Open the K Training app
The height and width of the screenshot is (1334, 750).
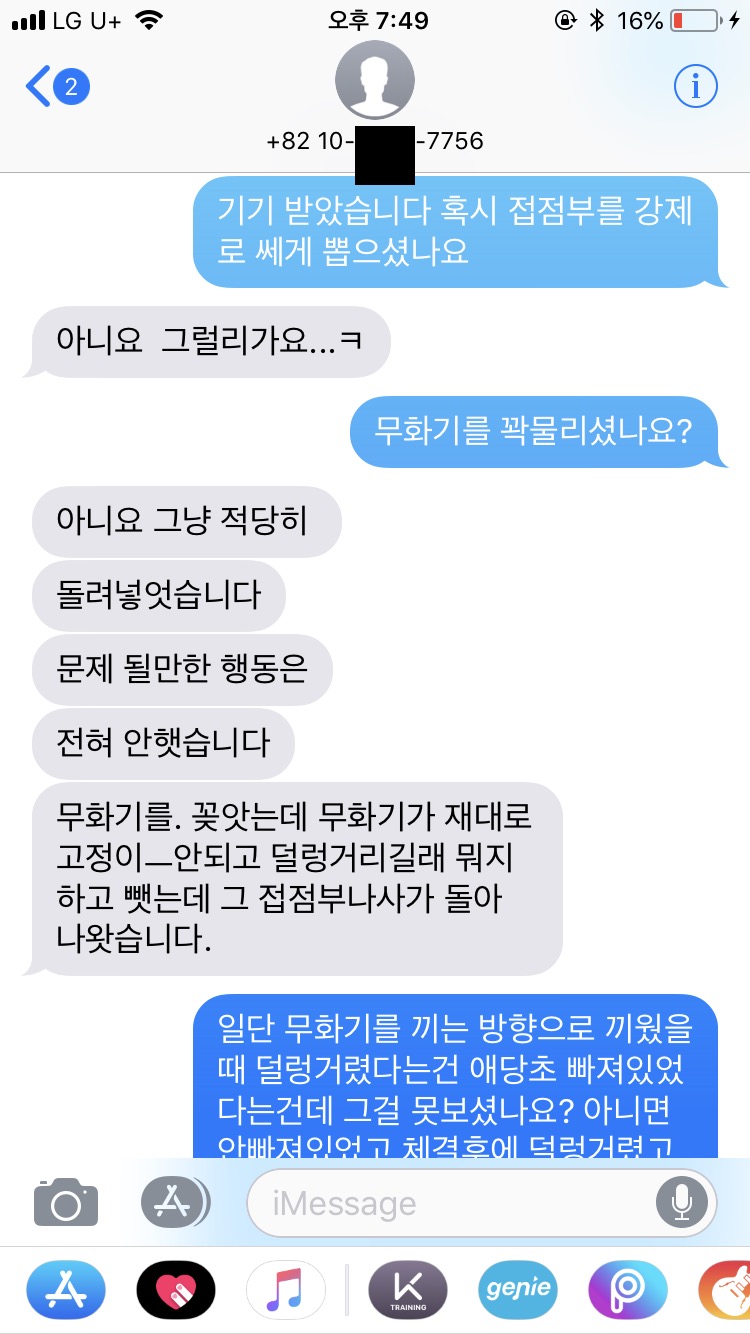click(x=408, y=1289)
